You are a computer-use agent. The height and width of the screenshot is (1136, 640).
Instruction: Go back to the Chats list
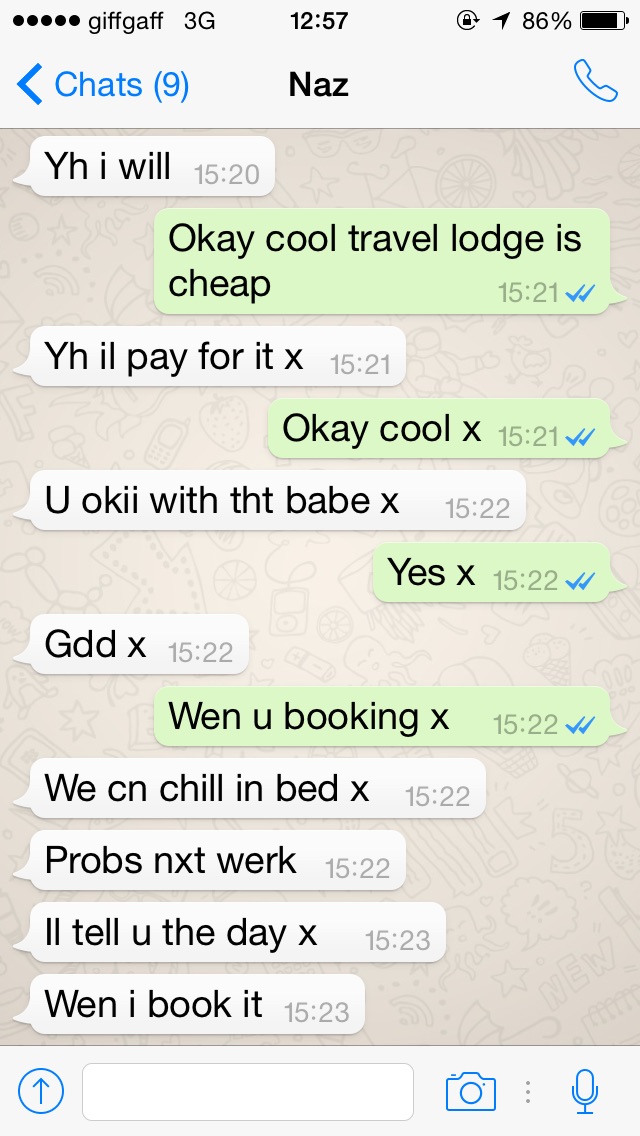click(x=103, y=85)
